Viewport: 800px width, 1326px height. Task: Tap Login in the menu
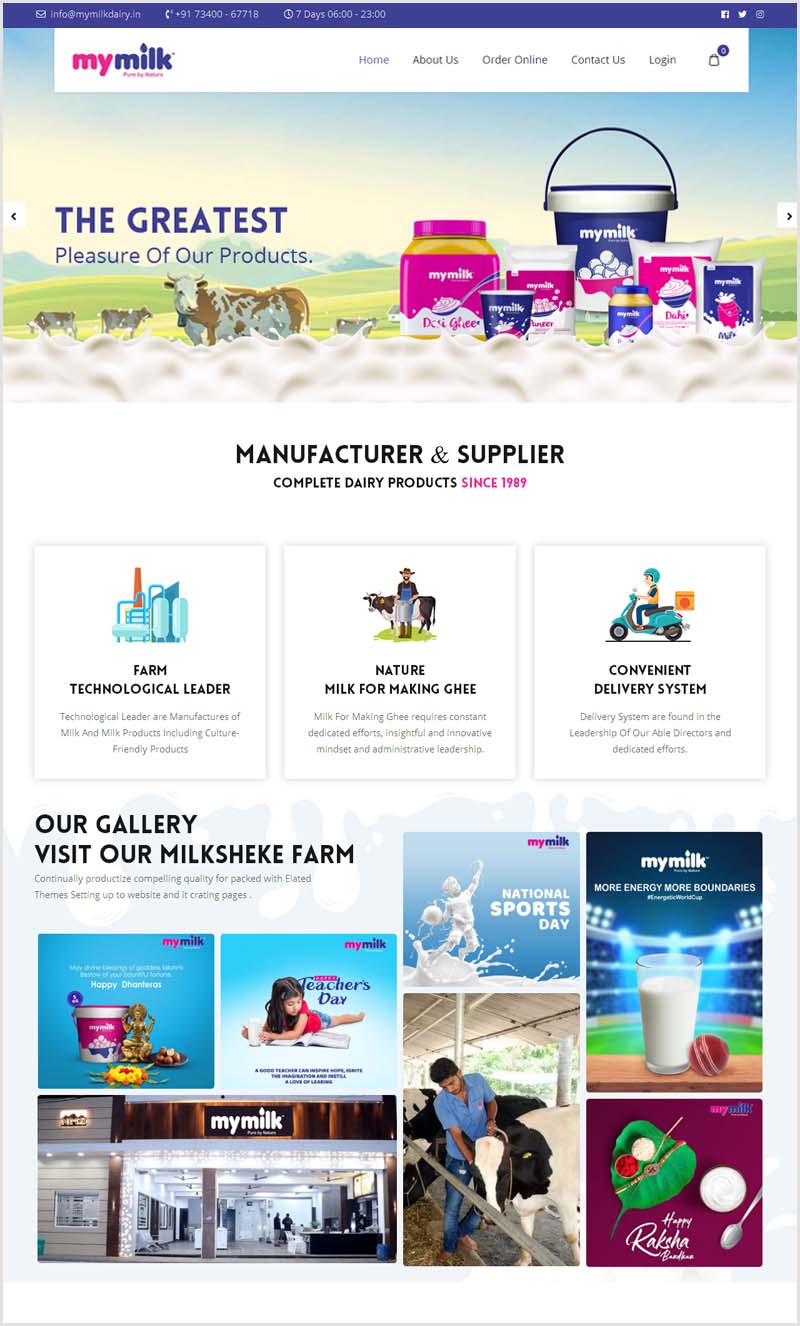(662, 60)
